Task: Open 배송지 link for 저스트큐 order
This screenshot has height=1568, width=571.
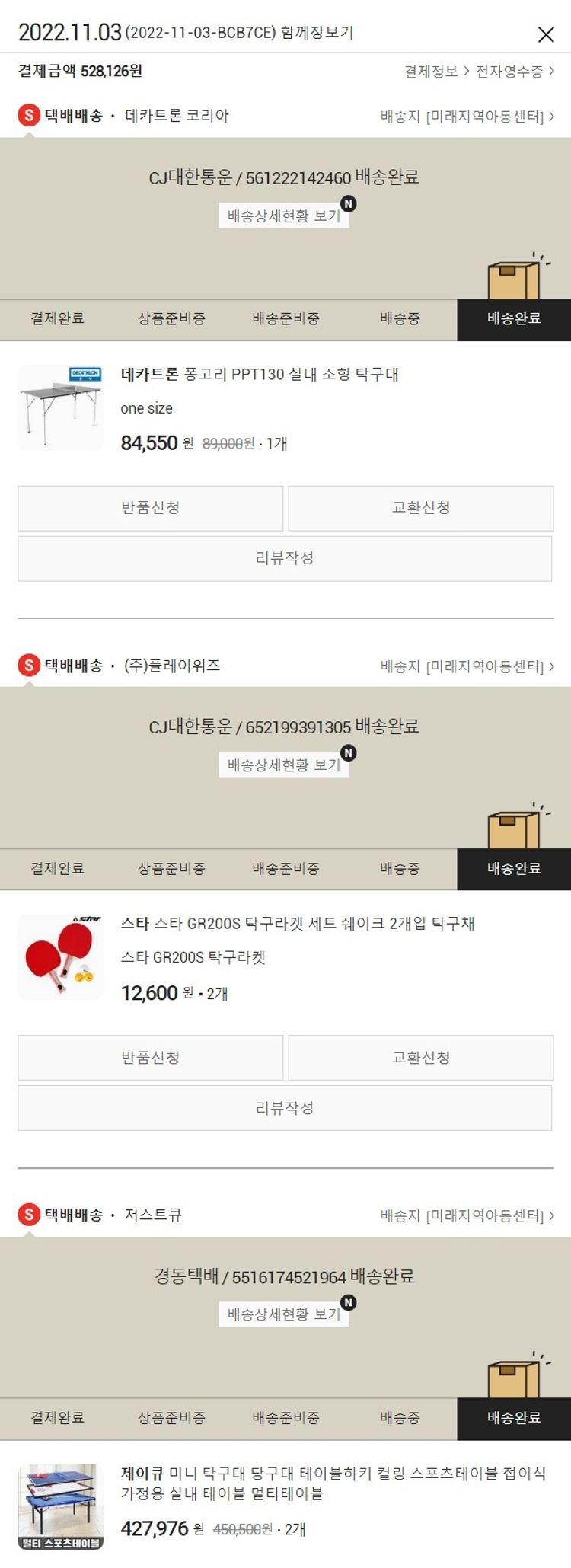Action: tap(467, 1215)
